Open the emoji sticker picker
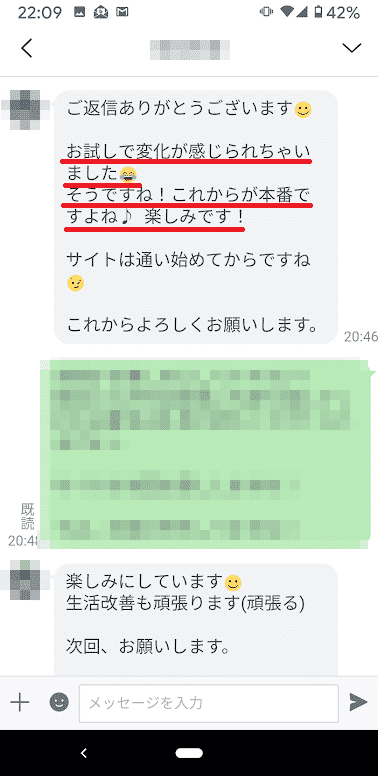This screenshot has height=776, width=378. coord(59,702)
